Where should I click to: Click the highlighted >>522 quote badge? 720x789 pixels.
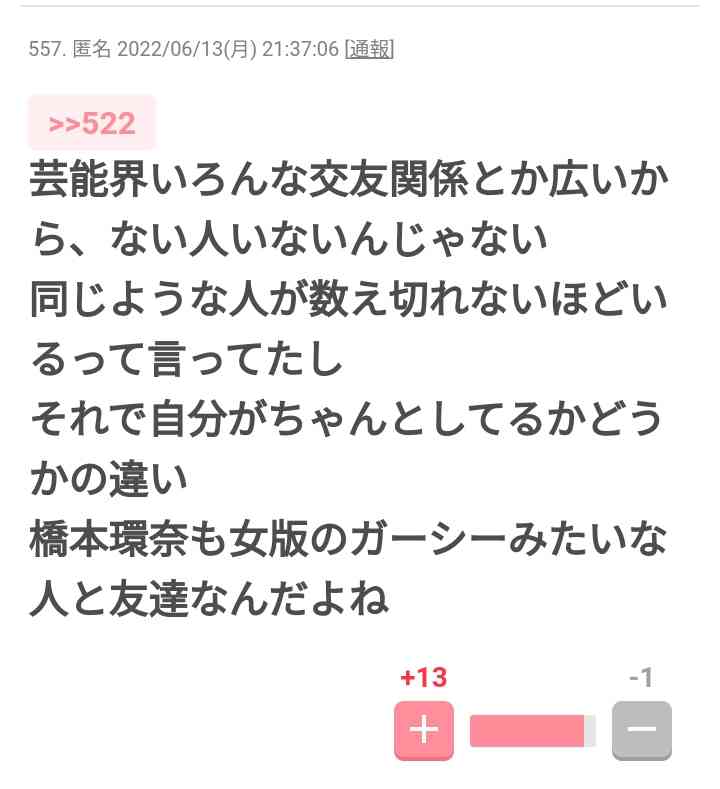(92, 122)
